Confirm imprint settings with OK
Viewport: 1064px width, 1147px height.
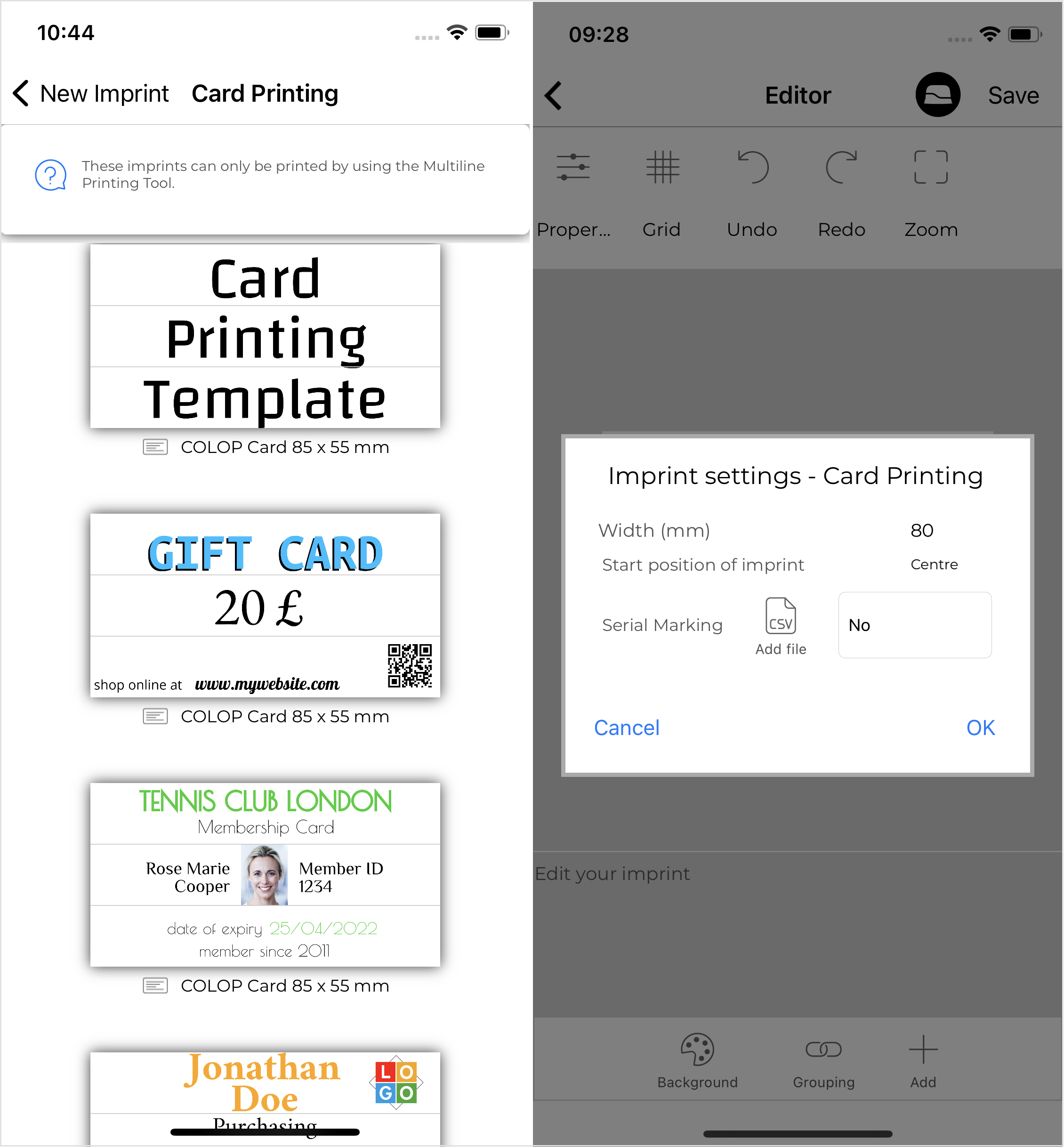pos(980,728)
